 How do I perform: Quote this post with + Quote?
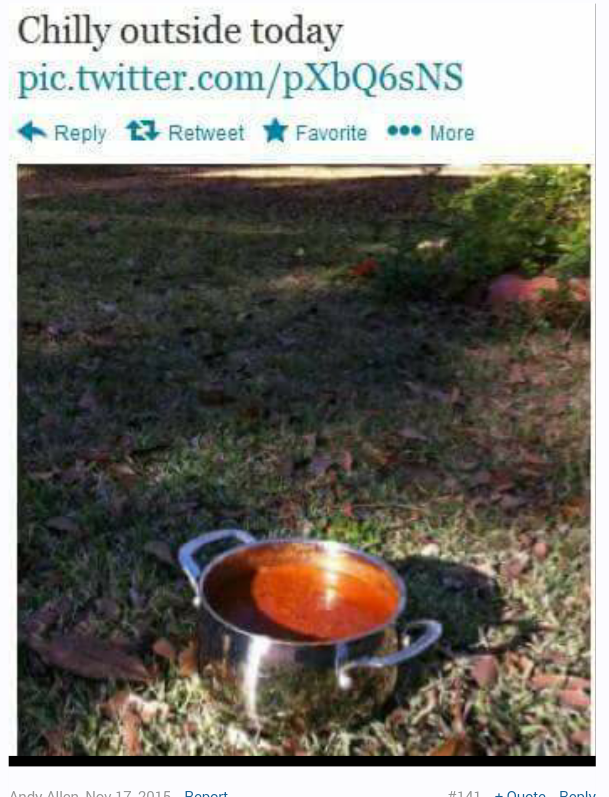519,793
